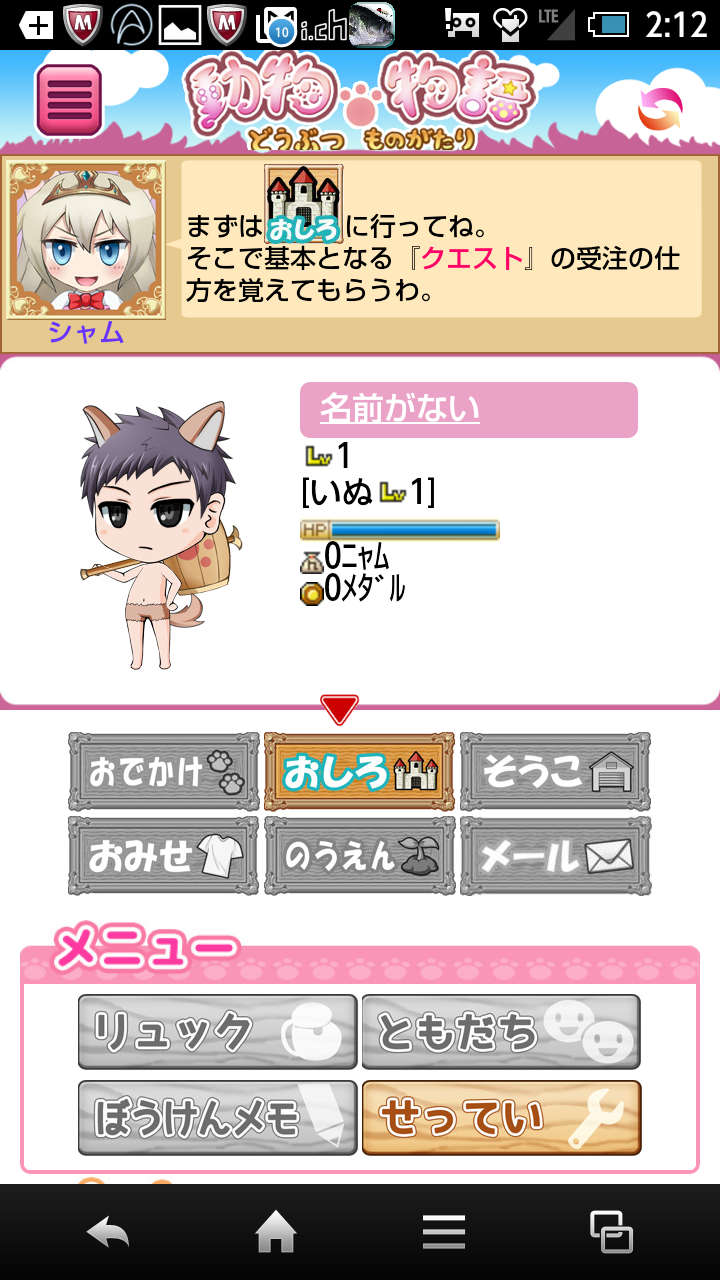This screenshot has height=1280, width=720.
Task: Open the そうこ storage
Action: [555, 771]
